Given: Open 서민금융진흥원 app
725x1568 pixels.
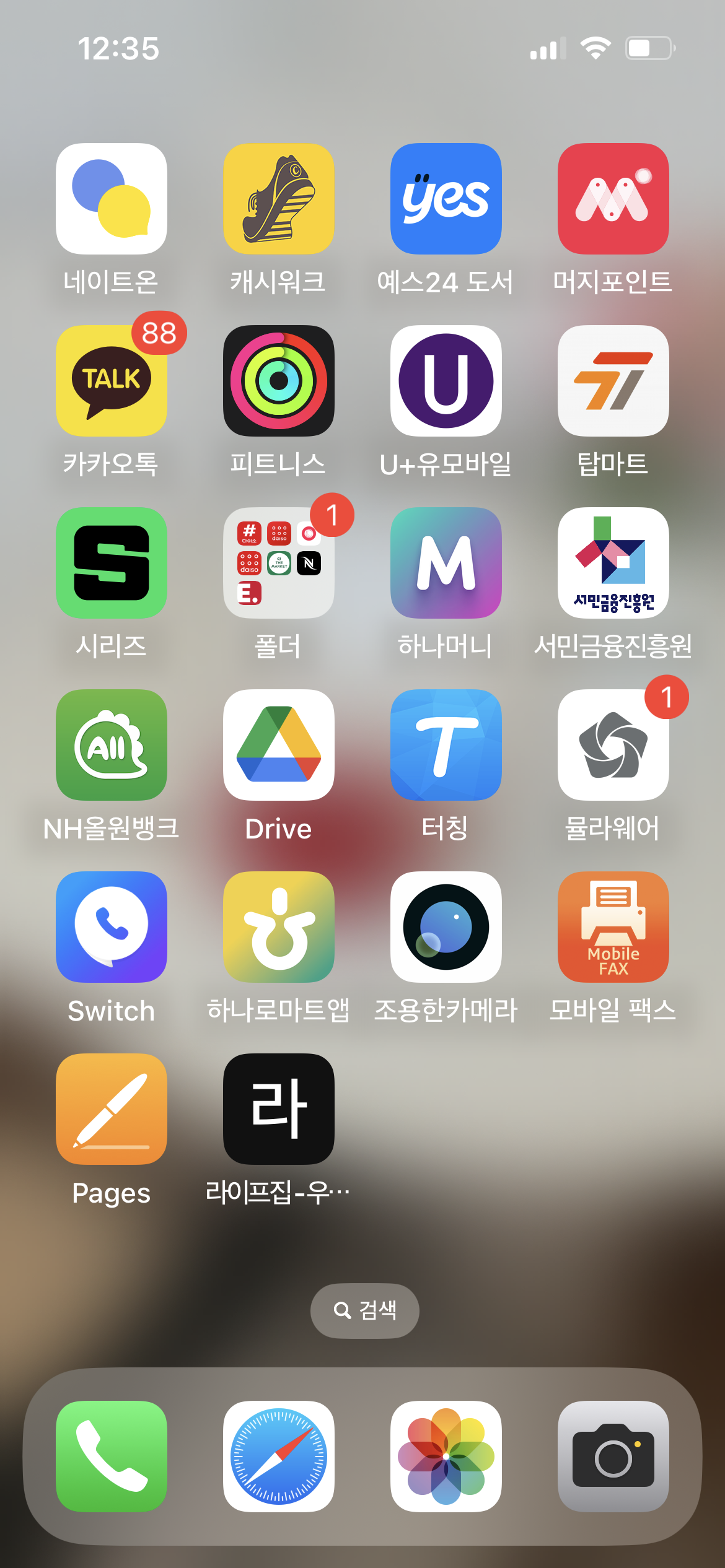Looking at the screenshot, I should tap(613, 563).
